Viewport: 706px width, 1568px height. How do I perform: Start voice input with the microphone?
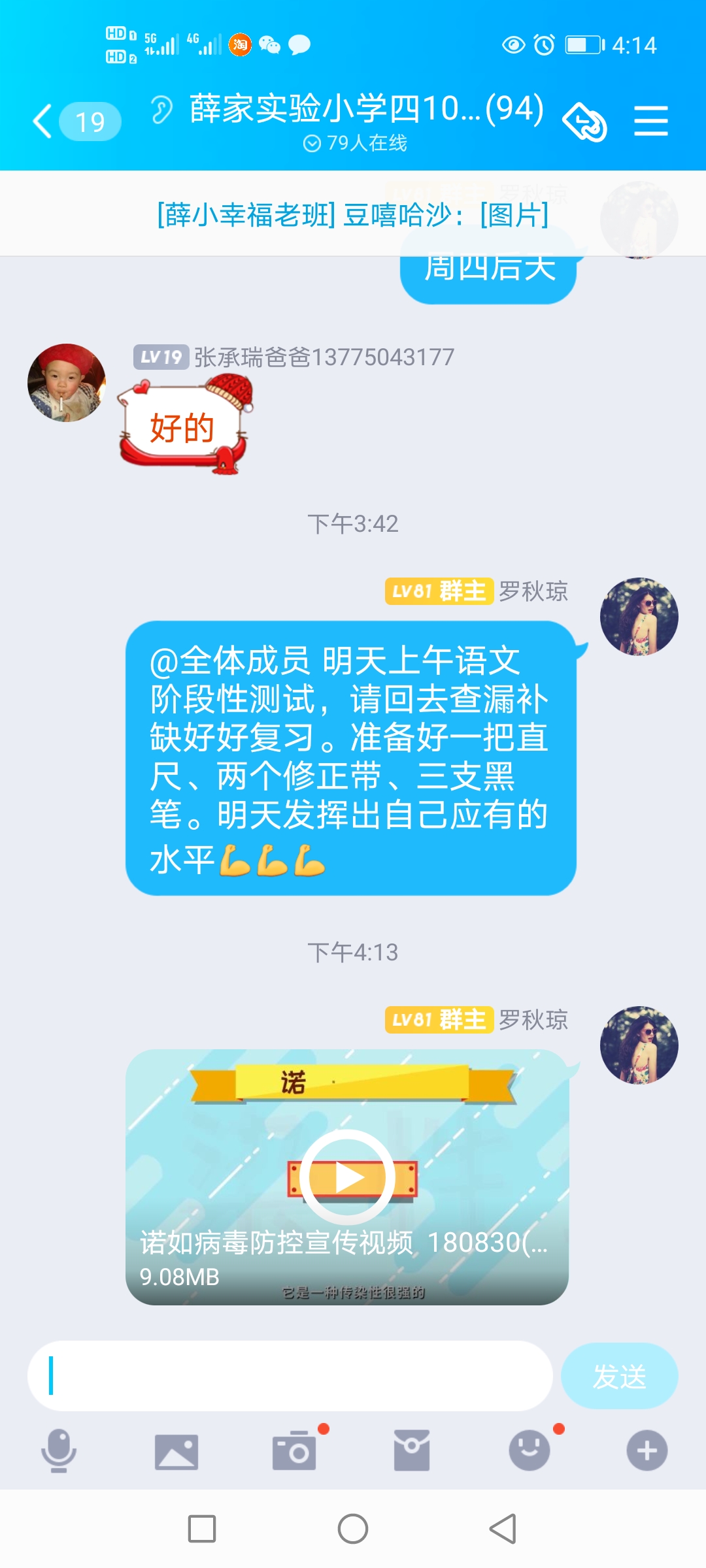[59, 1450]
